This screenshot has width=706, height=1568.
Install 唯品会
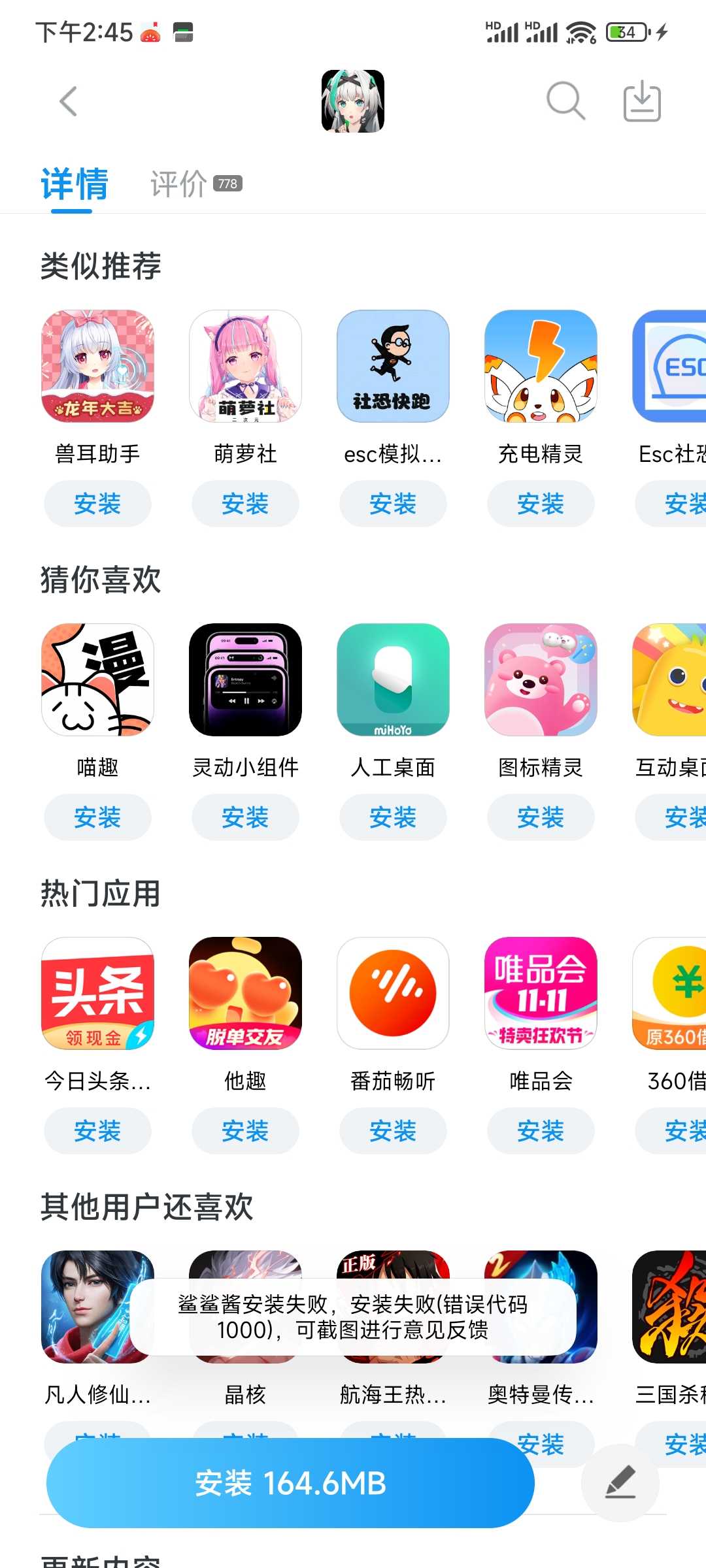click(x=541, y=1131)
